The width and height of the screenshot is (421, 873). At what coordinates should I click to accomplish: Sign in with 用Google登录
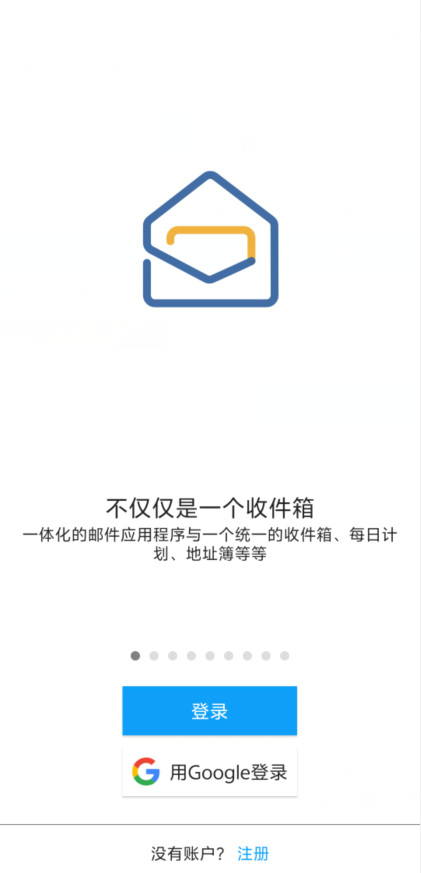[209, 772]
